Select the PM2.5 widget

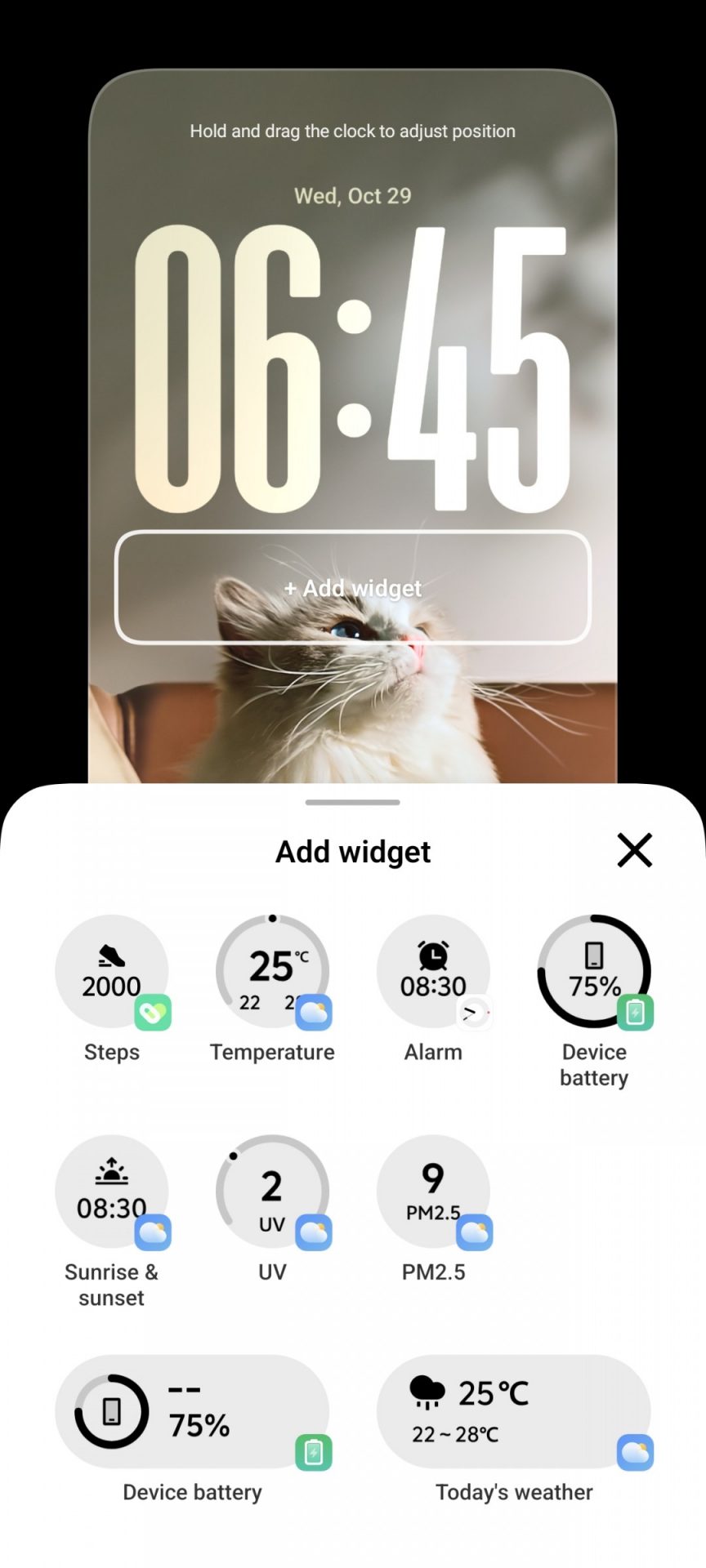click(433, 1191)
